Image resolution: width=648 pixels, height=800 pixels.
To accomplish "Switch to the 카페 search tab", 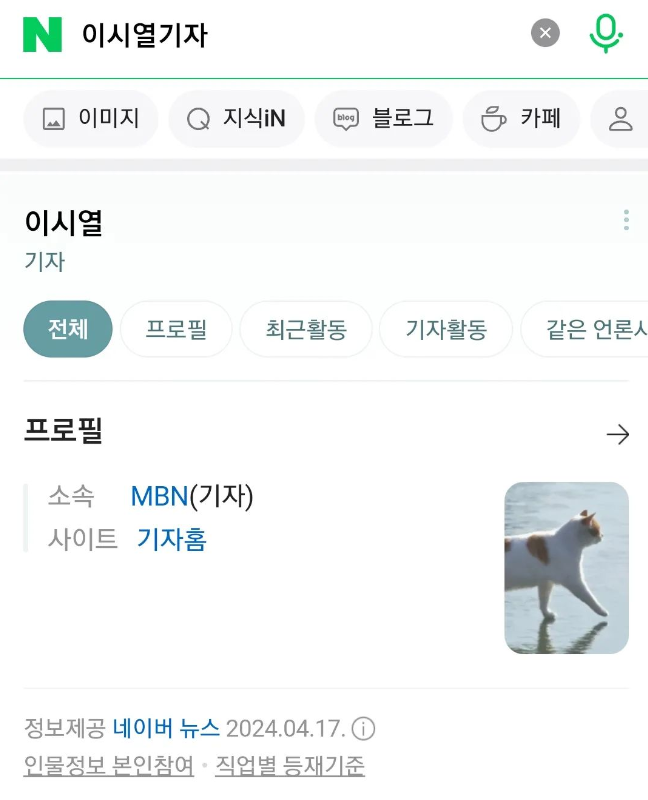I will tap(521, 119).
